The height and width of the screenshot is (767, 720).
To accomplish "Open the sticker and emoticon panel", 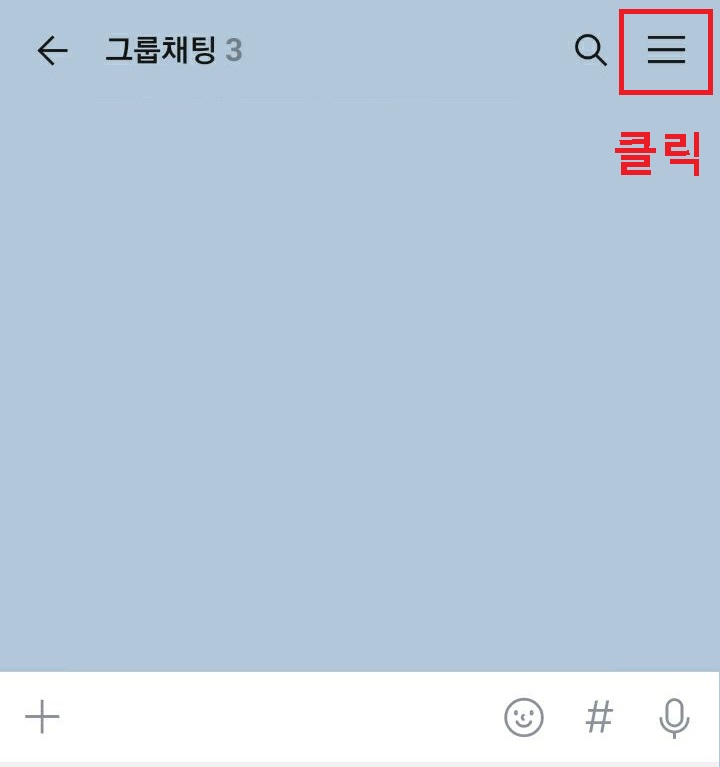I will (524, 716).
